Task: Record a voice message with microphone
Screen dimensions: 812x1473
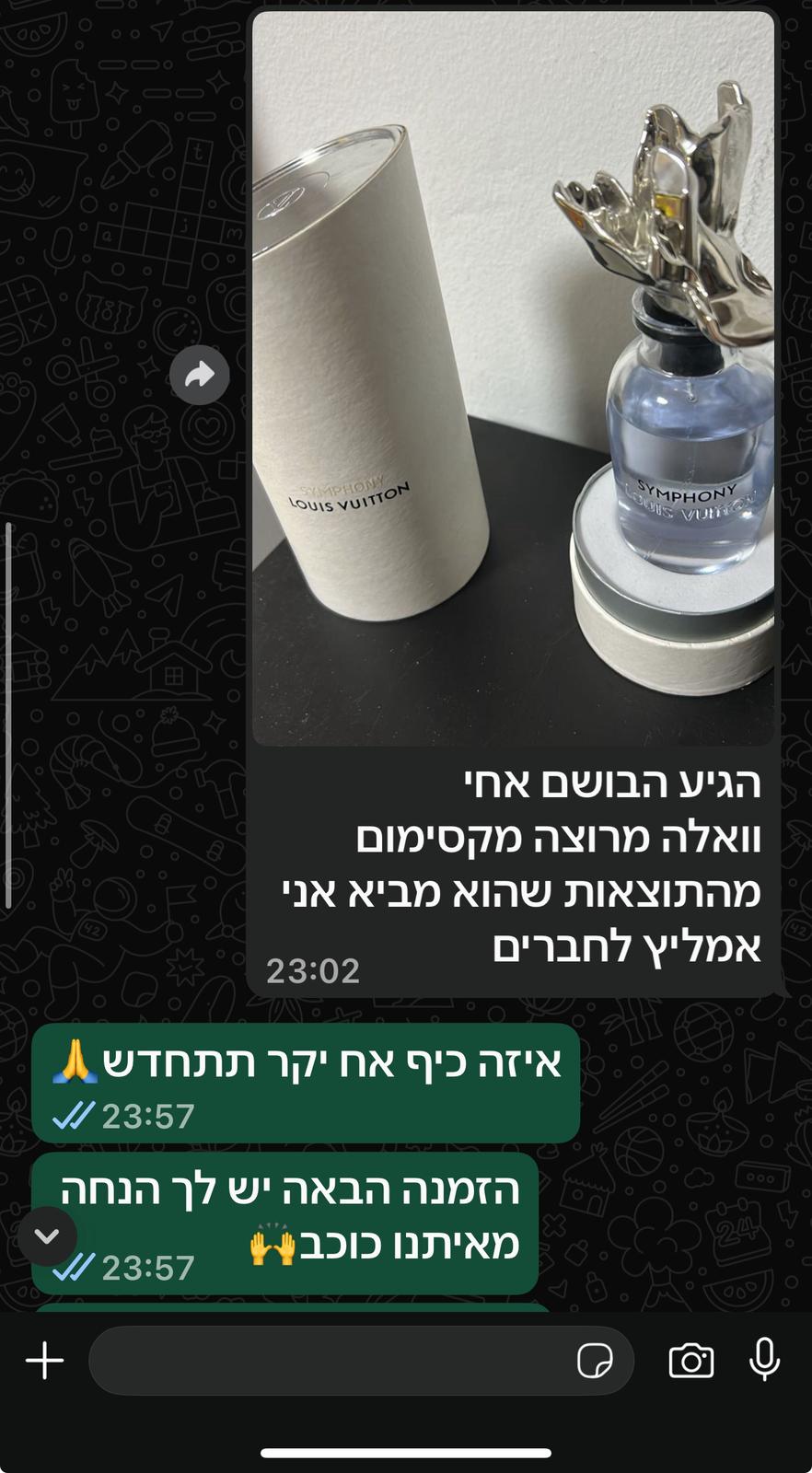Action: pos(764,1361)
